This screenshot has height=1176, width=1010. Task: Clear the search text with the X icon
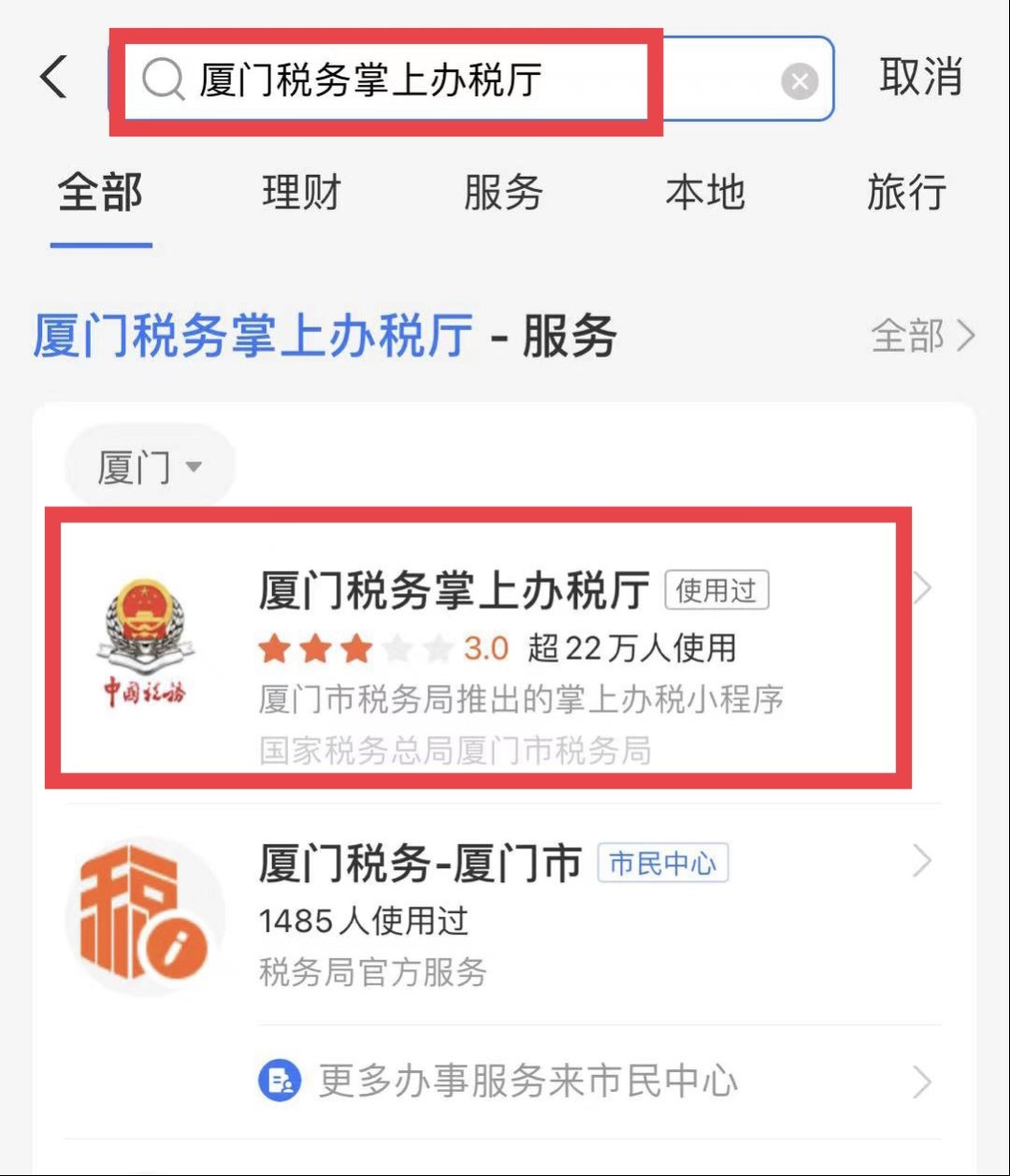tap(800, 82)
